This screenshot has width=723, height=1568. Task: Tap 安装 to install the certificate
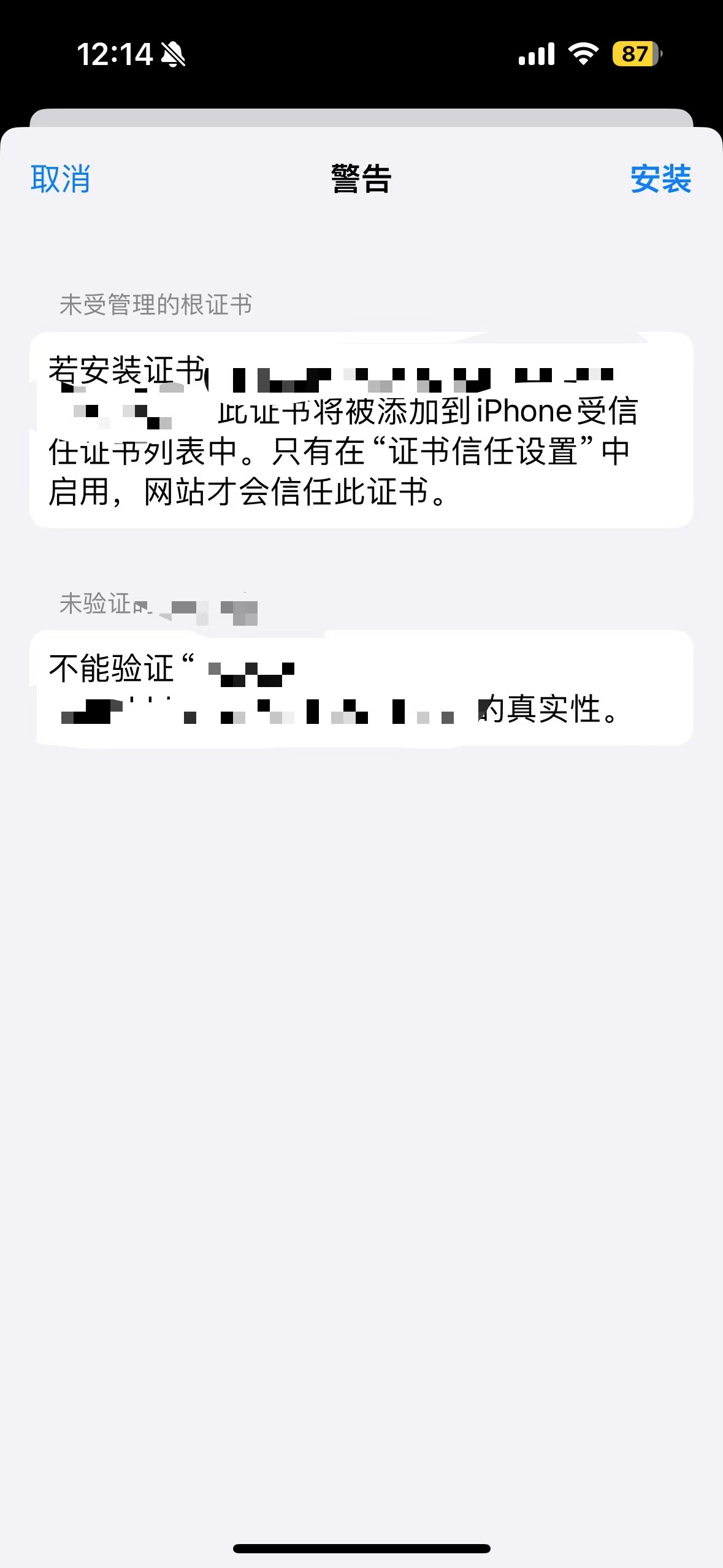[x=661, y=179]
